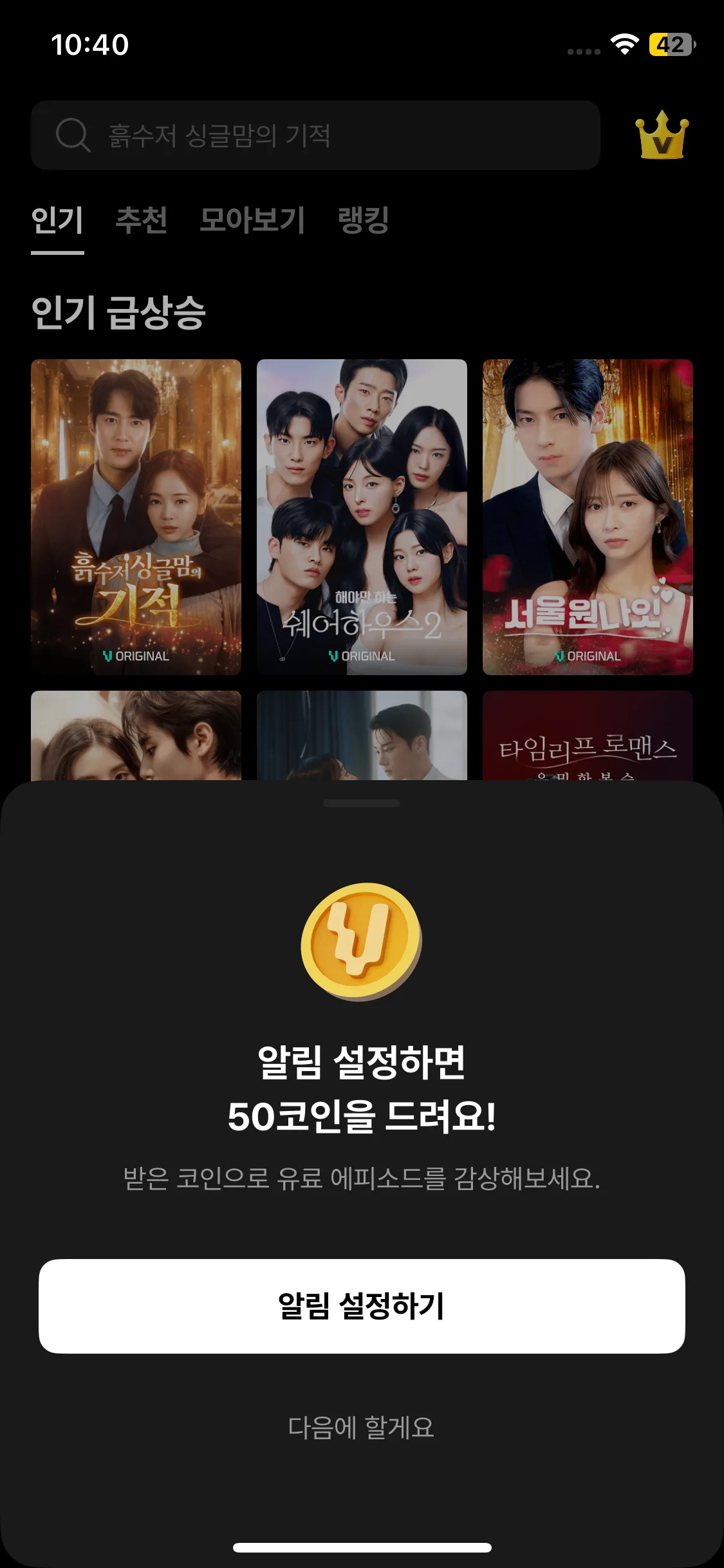Image resolution: width=724 pixels, height=1568 pixels.
Task: Open the 서울원나잇 drama poster
Action: pos(588,516)
